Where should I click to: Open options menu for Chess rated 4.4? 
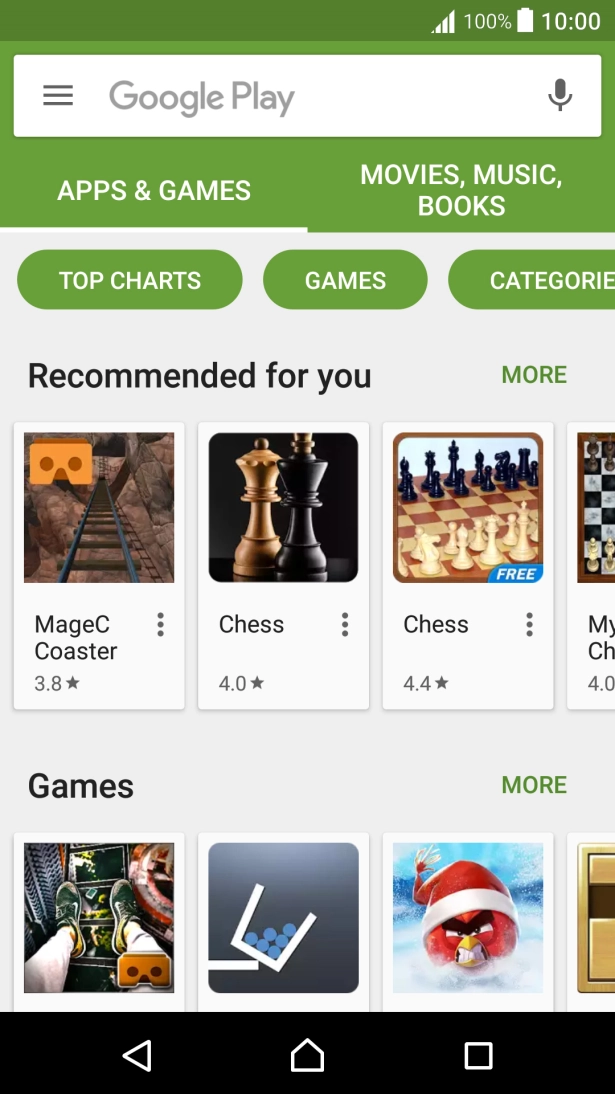tap(529, 625)
